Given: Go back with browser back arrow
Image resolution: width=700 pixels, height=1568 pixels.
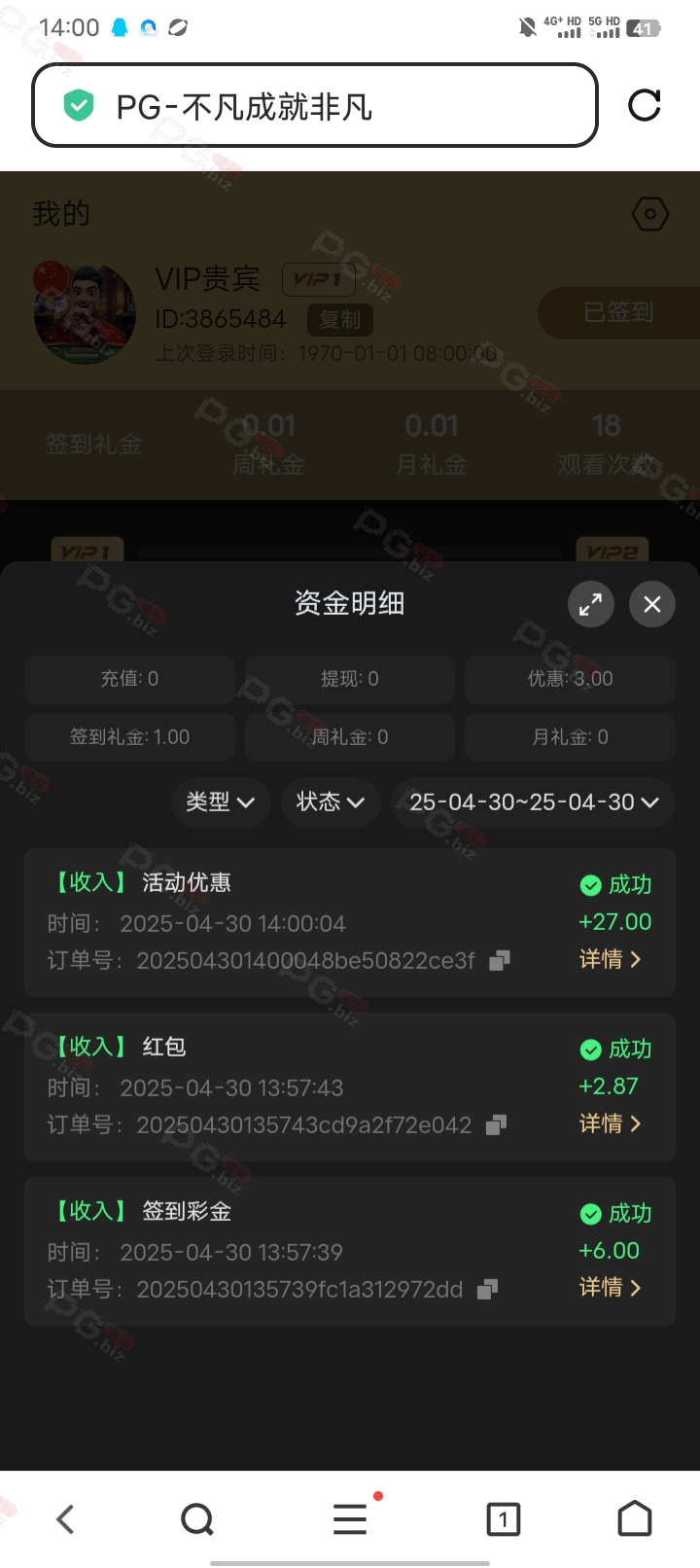Looking at the screenshot, I should [x=65, y=1519].
